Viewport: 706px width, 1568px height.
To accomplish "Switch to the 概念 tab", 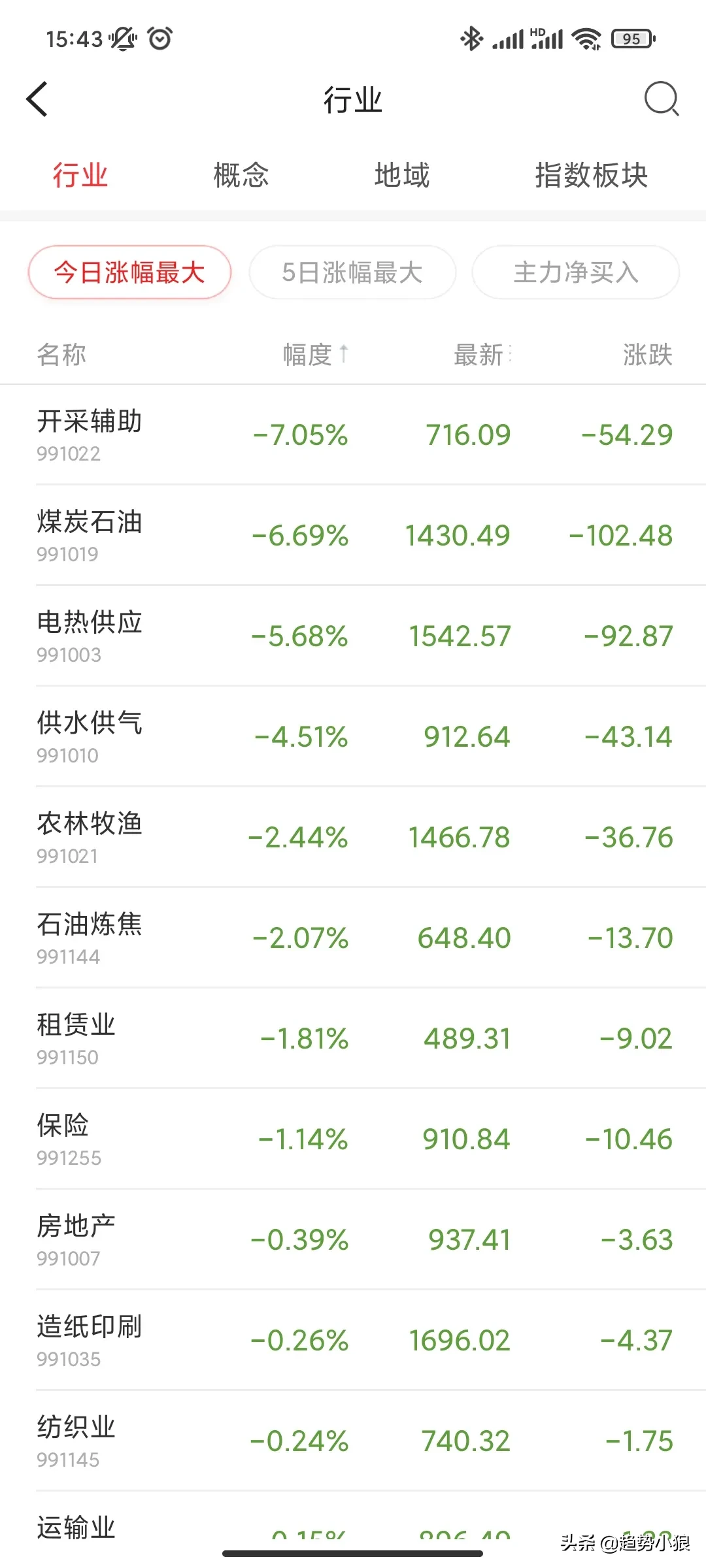I will [241, 175].
